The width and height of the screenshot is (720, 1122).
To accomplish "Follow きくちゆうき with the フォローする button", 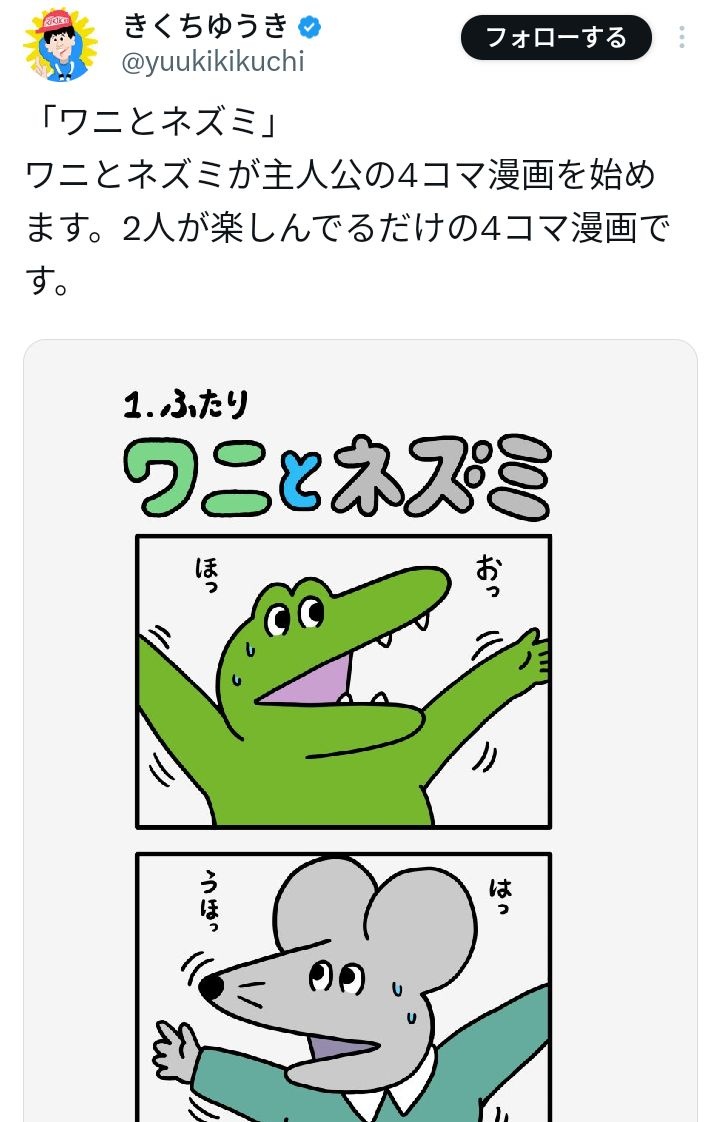I will (556, 38).
